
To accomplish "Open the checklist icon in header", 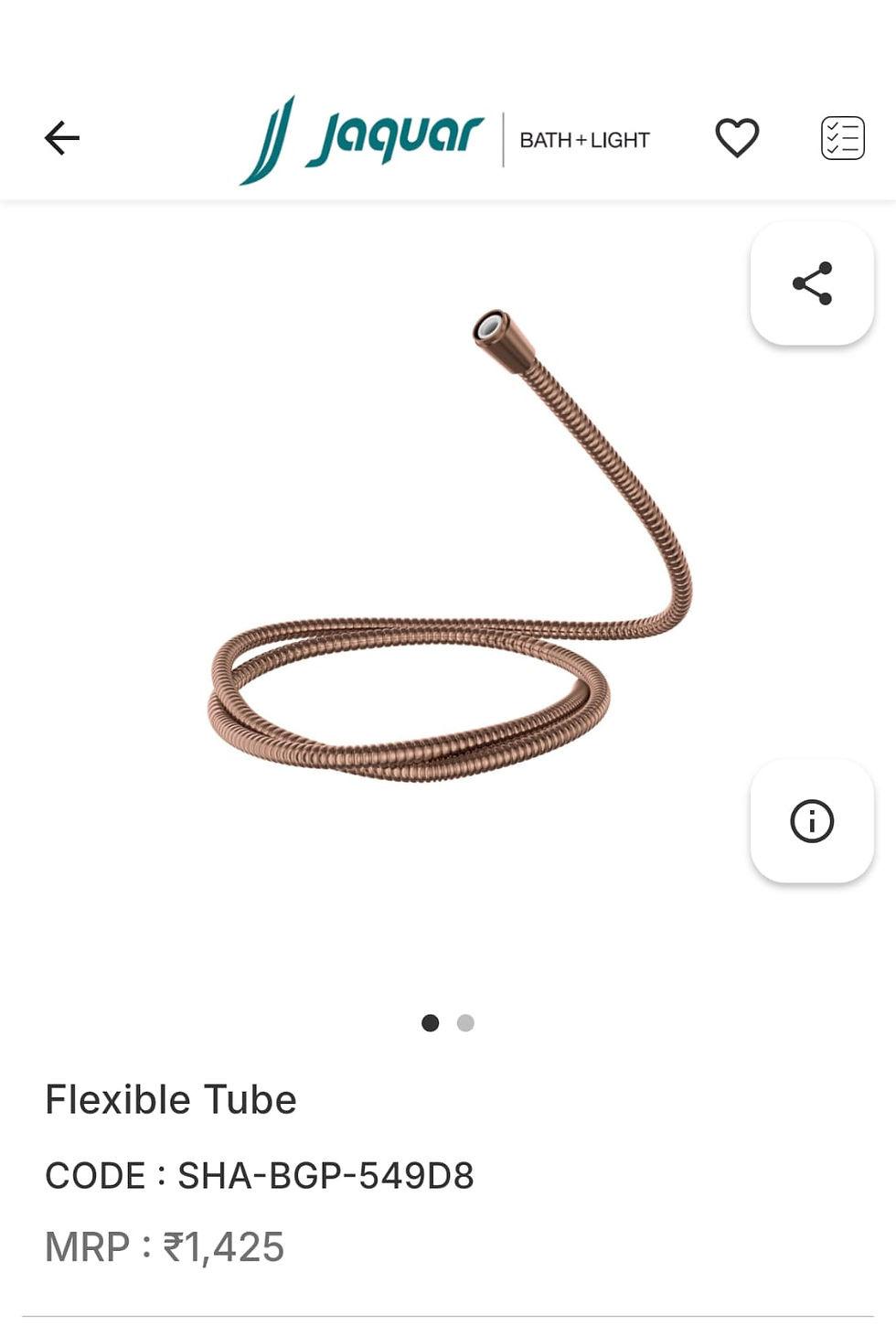I will [842, 138].
